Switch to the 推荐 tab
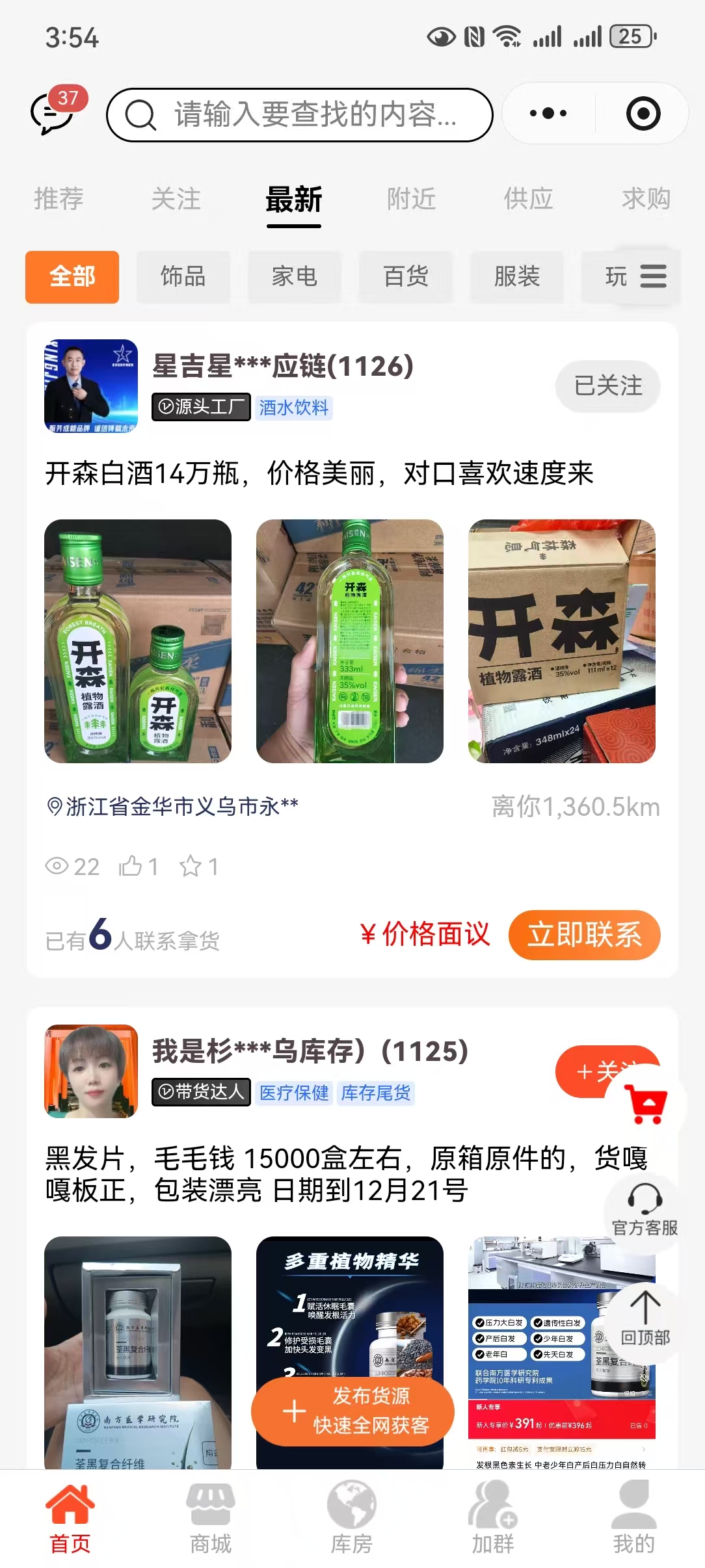The width and height of the screenshot is (705, 1568). pos(59,199)
